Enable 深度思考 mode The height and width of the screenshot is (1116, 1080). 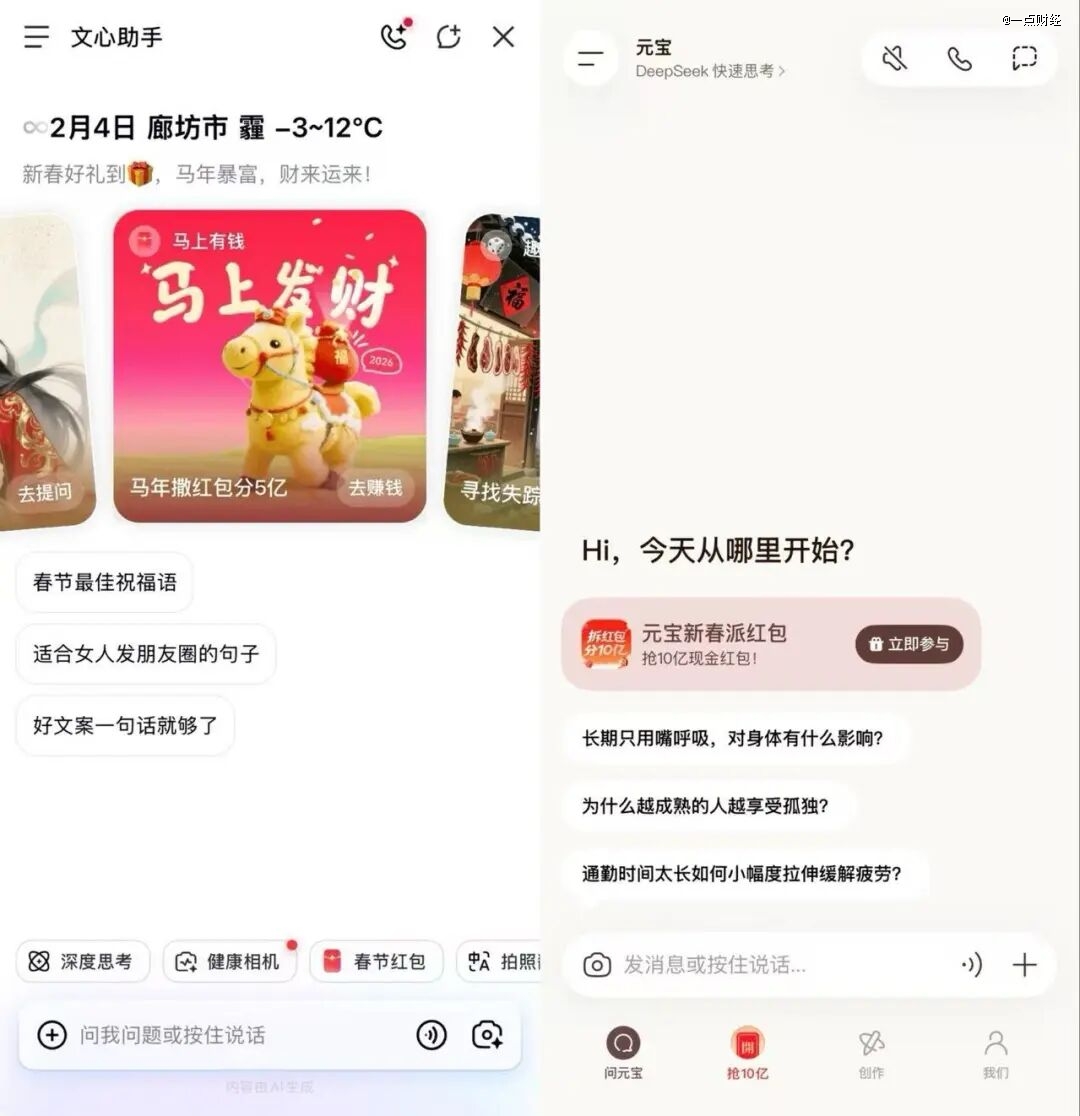[83, 962]
